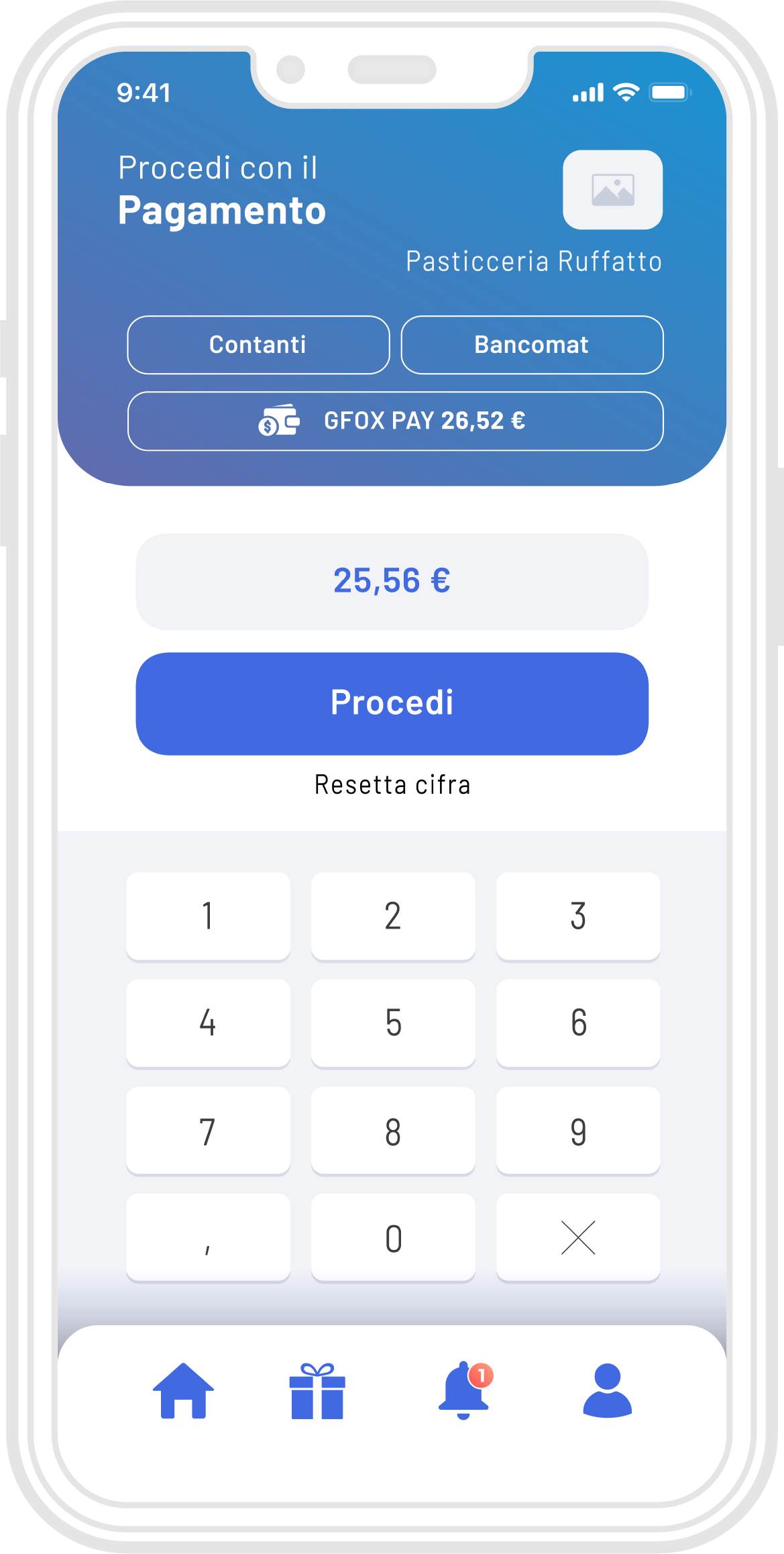Delete last digit with X key

point(578,1238)
